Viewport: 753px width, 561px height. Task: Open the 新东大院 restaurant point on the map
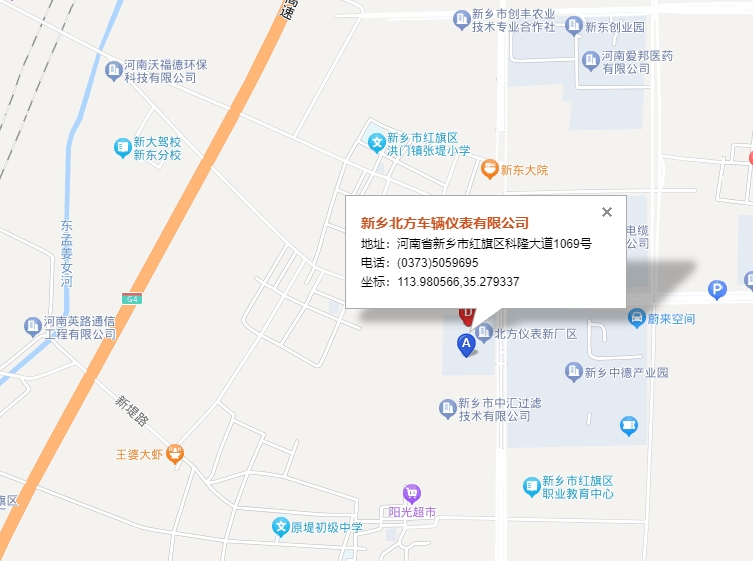tap(489, 169)
